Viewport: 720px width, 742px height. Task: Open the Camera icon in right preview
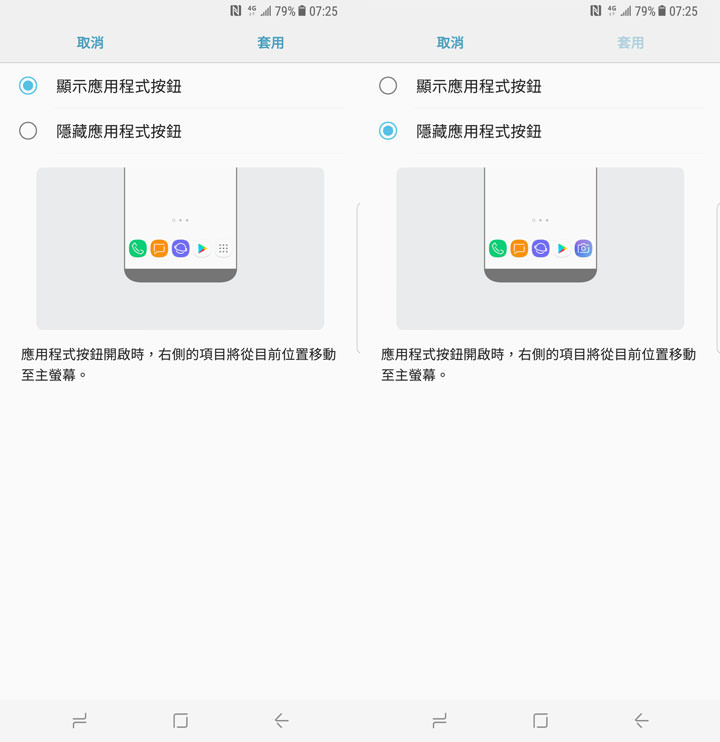click(582, 248)
